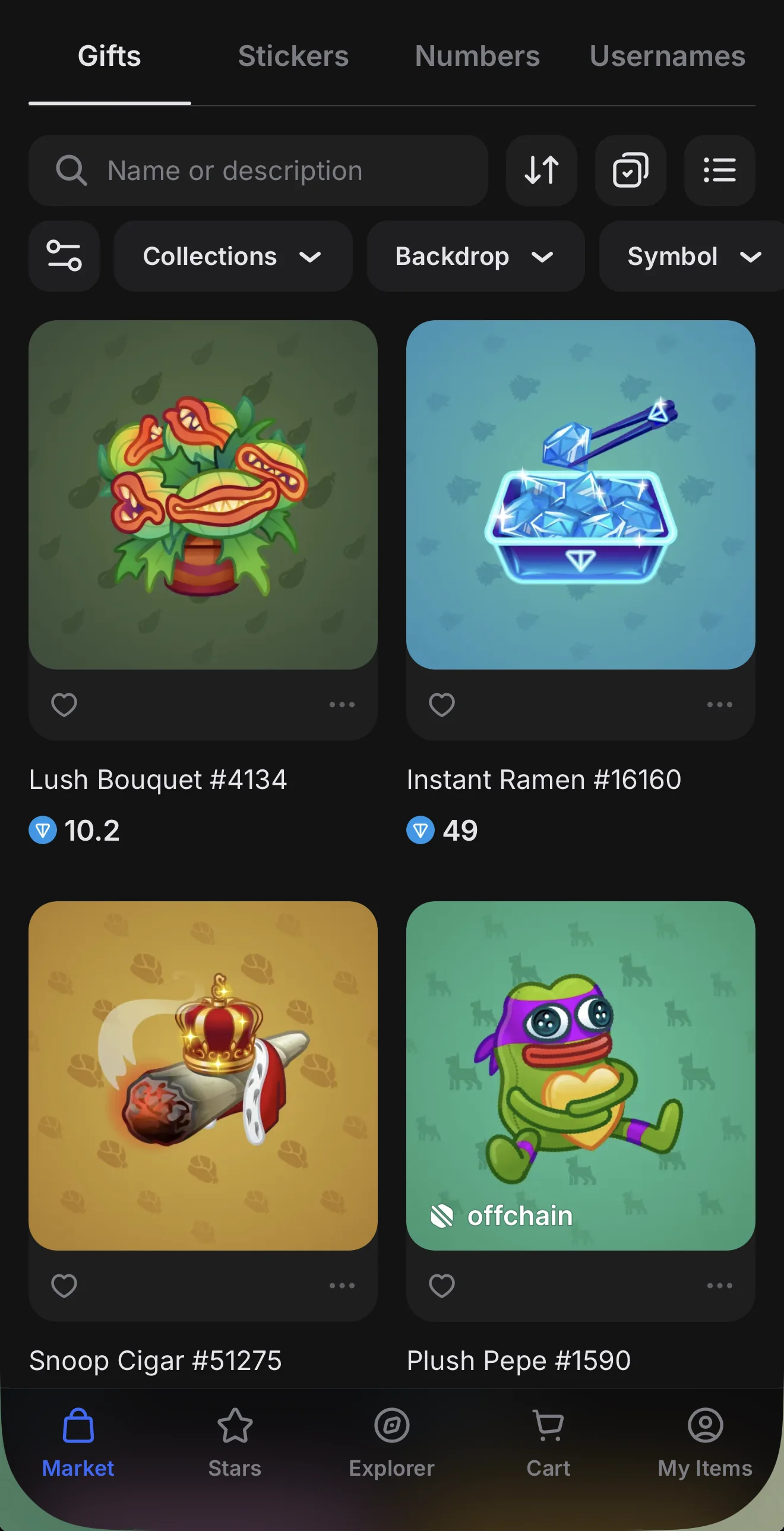Expand the Collections dropdown
The image size is (784, 1531).
point(233,256)
